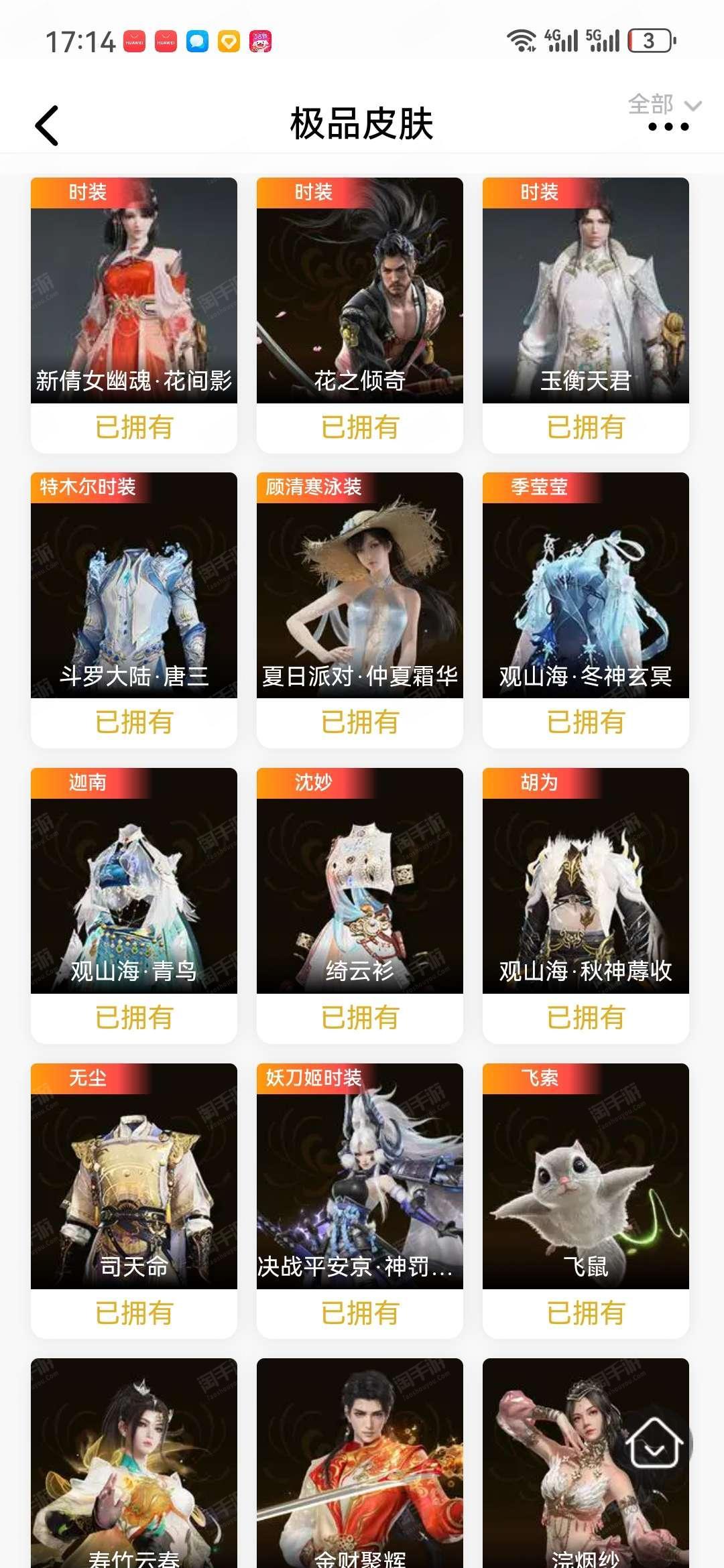Open the 观山海·冬神玄冥 skin card
724x1568 pixels.
click(x=586, y=610)
